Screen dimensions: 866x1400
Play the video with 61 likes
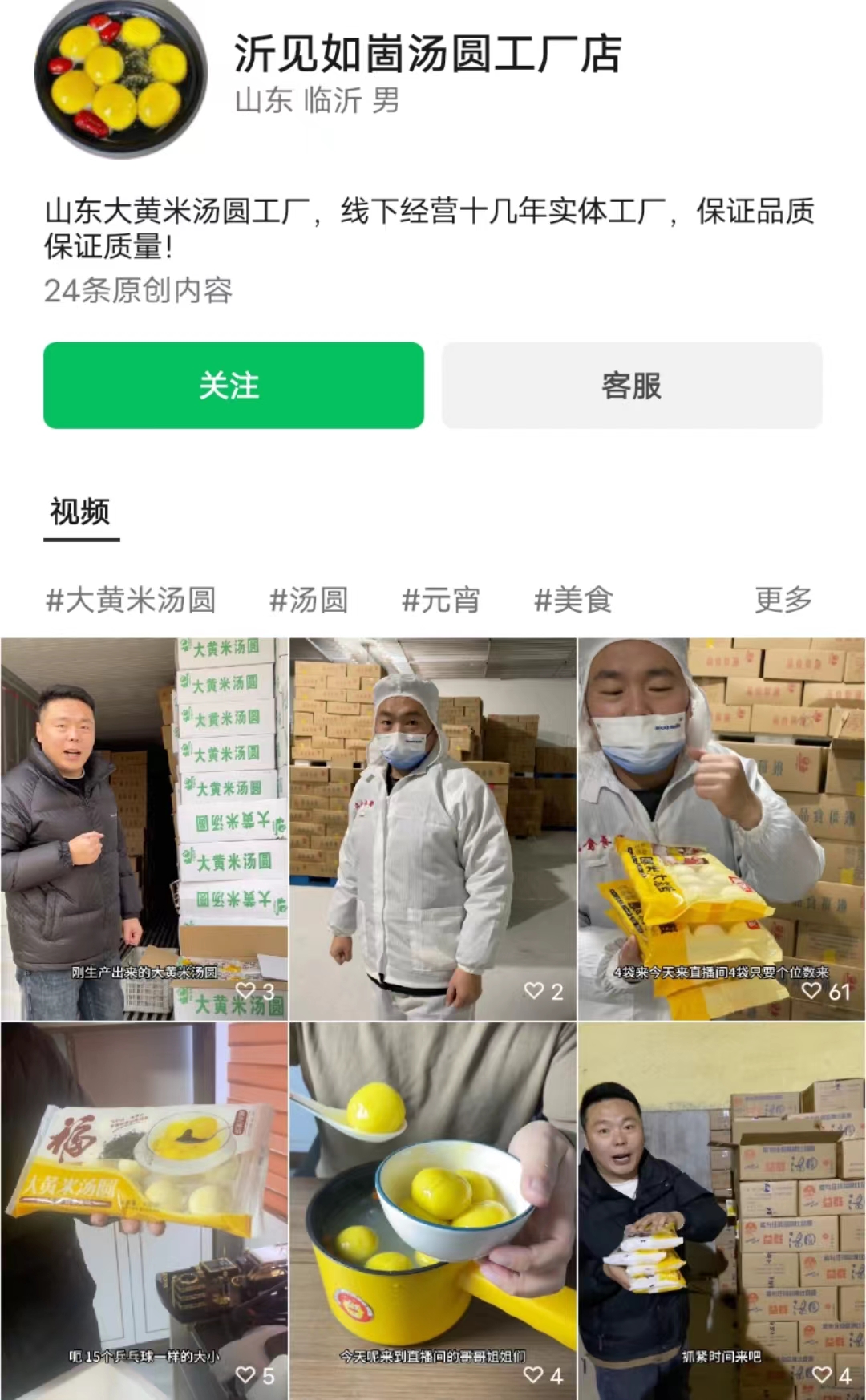point(722,828)
